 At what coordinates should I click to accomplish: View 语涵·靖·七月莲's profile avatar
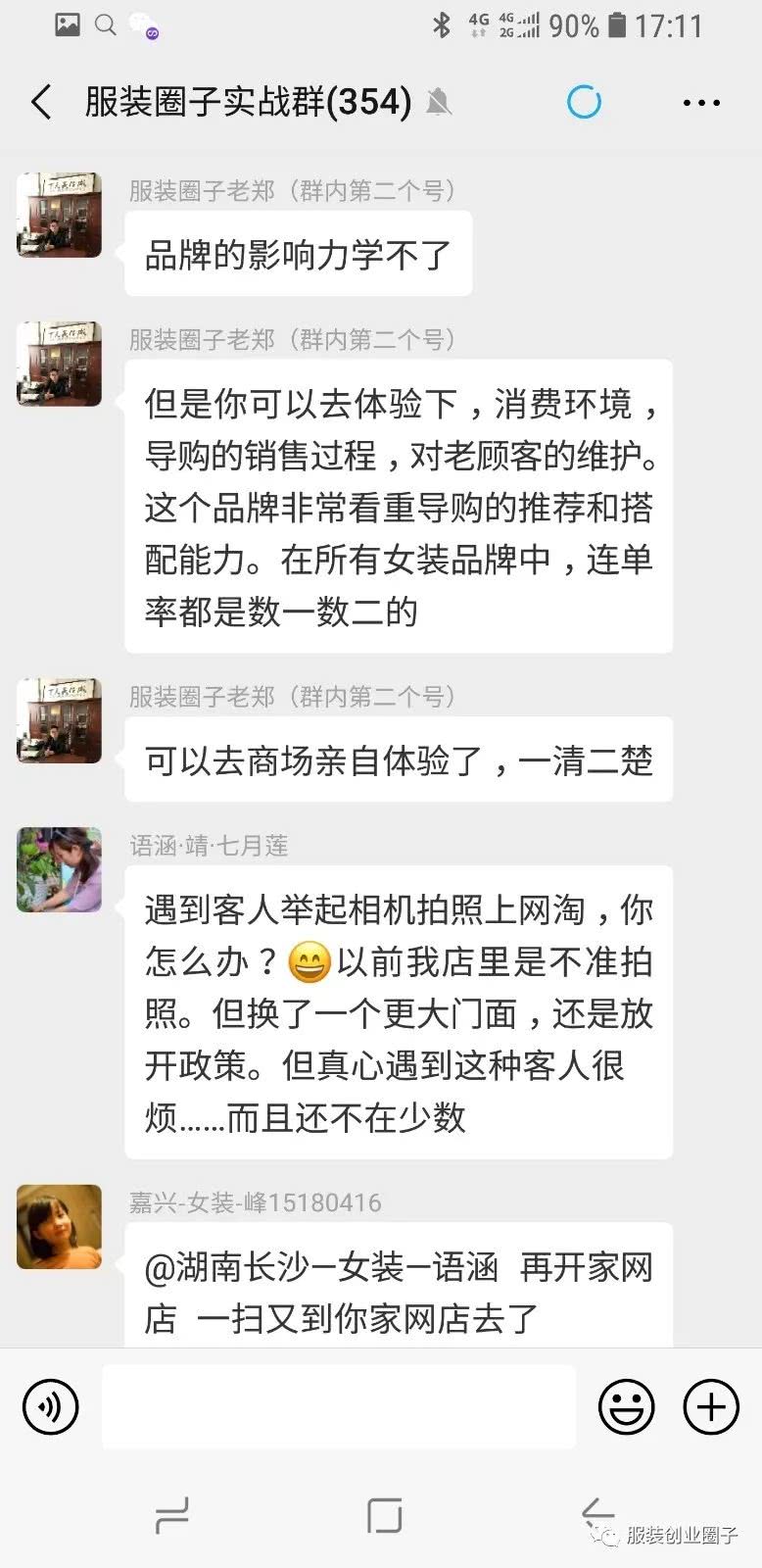[60, 869]
